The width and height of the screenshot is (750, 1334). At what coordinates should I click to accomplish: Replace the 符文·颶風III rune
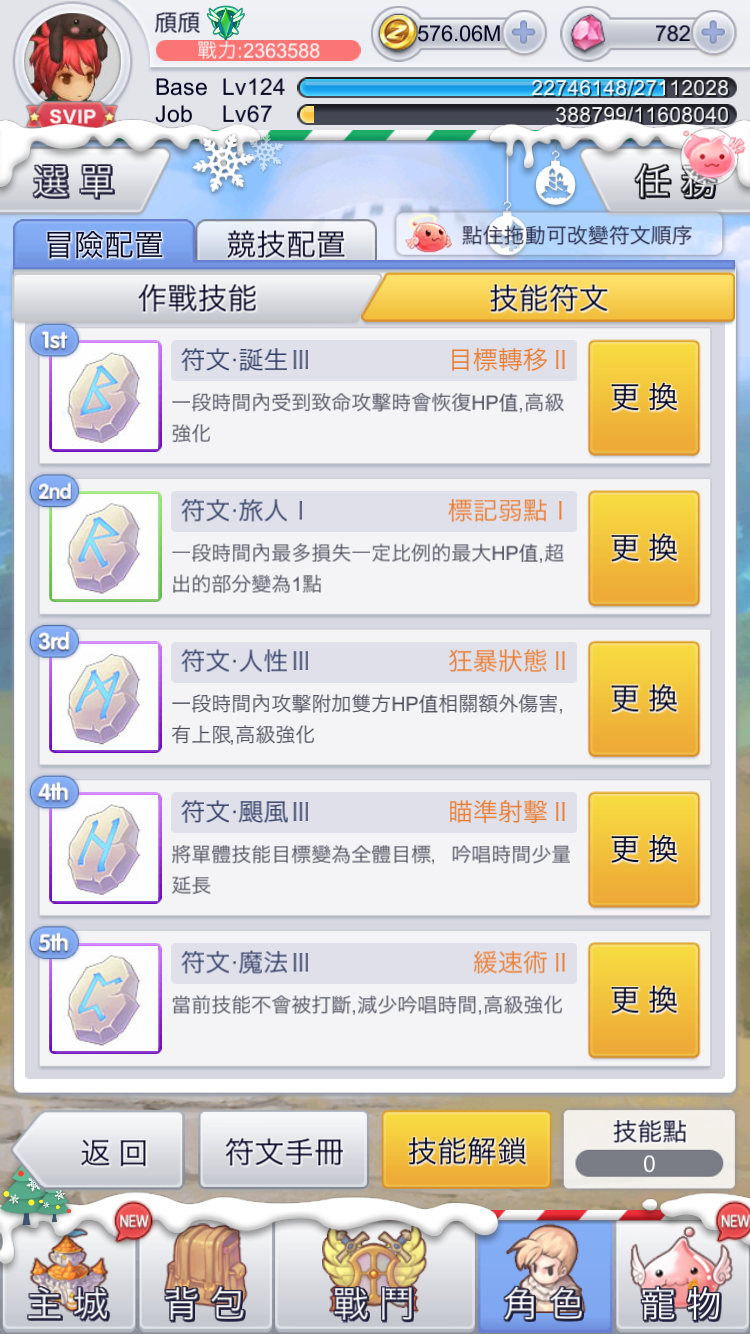click(644, 849)
